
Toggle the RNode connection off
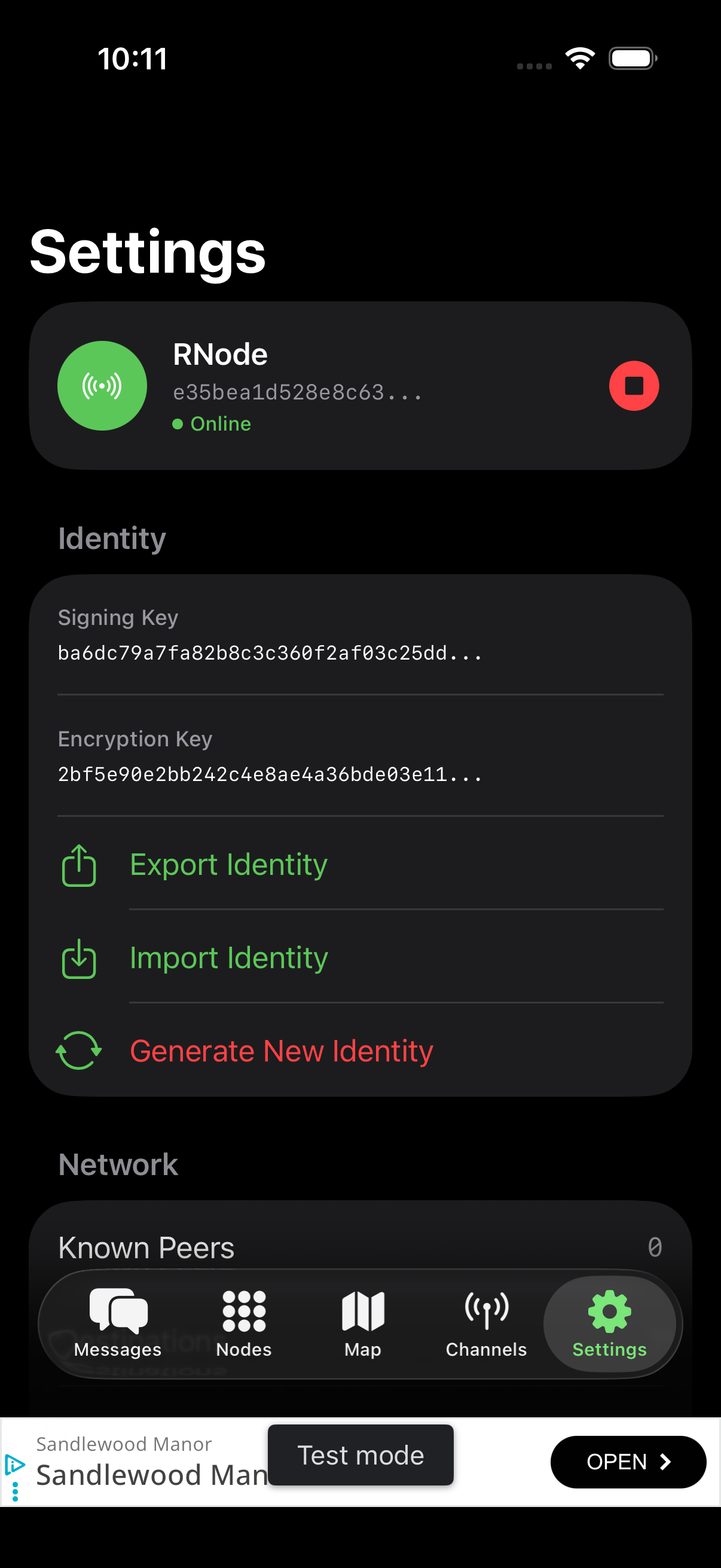[633, 385]
